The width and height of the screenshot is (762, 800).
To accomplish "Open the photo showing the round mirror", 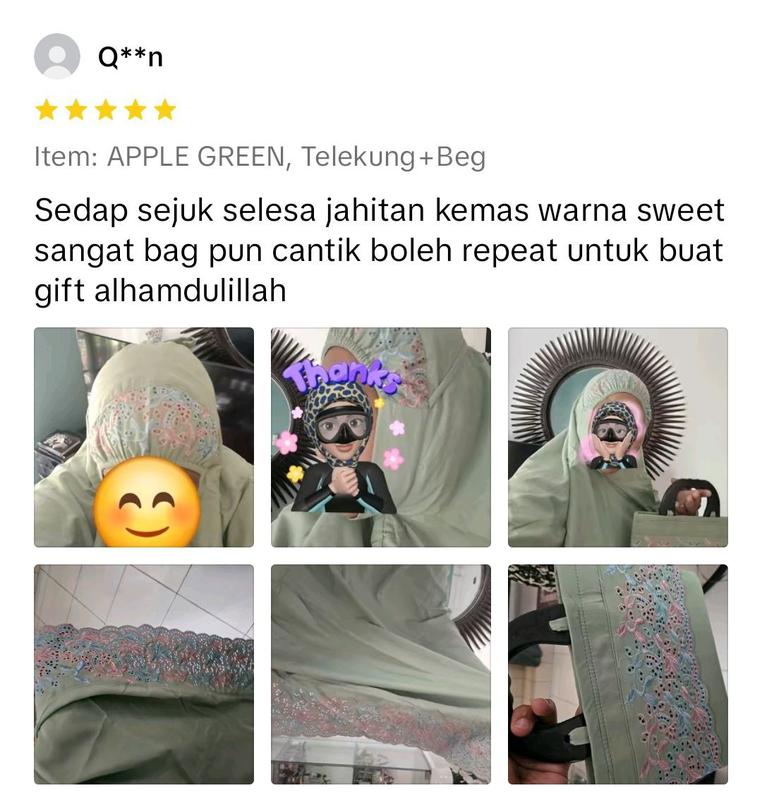I will pyautogui.click(x=618, y=437).
